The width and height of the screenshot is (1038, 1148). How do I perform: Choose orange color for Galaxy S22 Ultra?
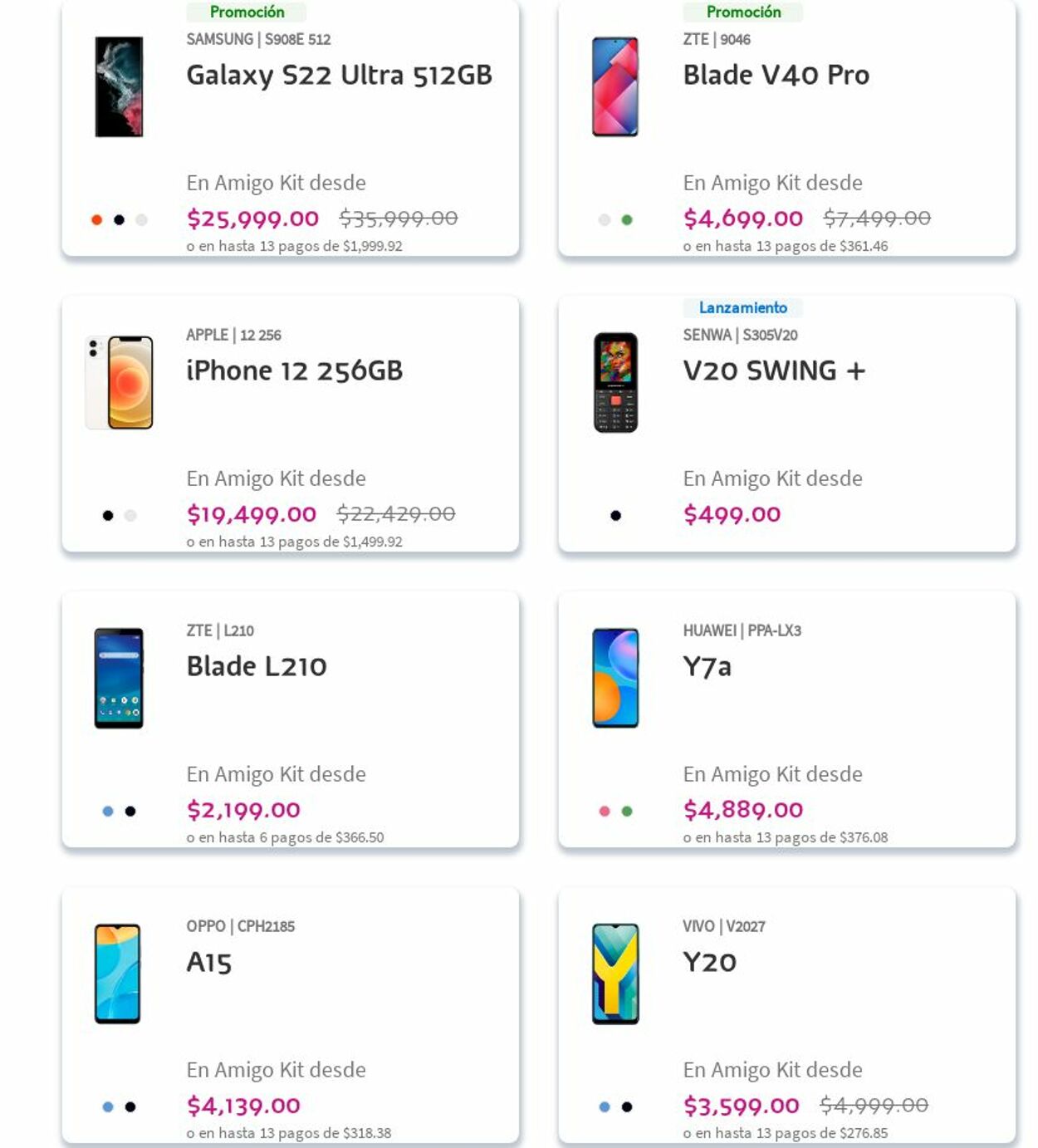(x=96, y=220)
